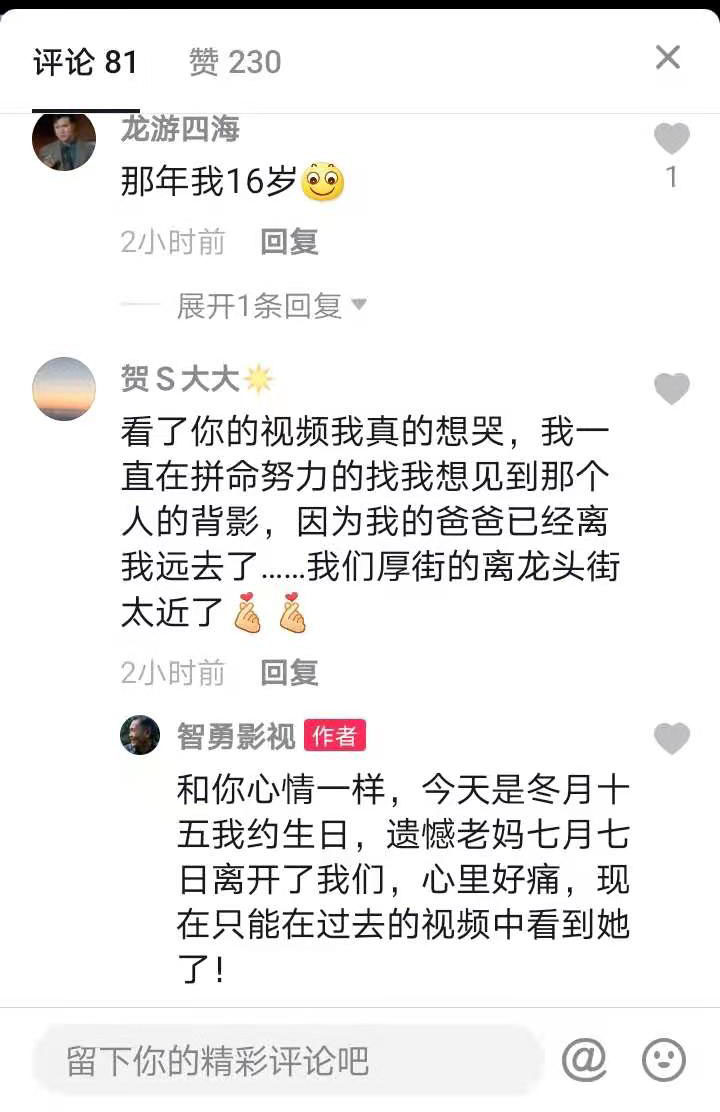
Task: Open 贺S大大's profile avatar
Action: pos(64,389)
